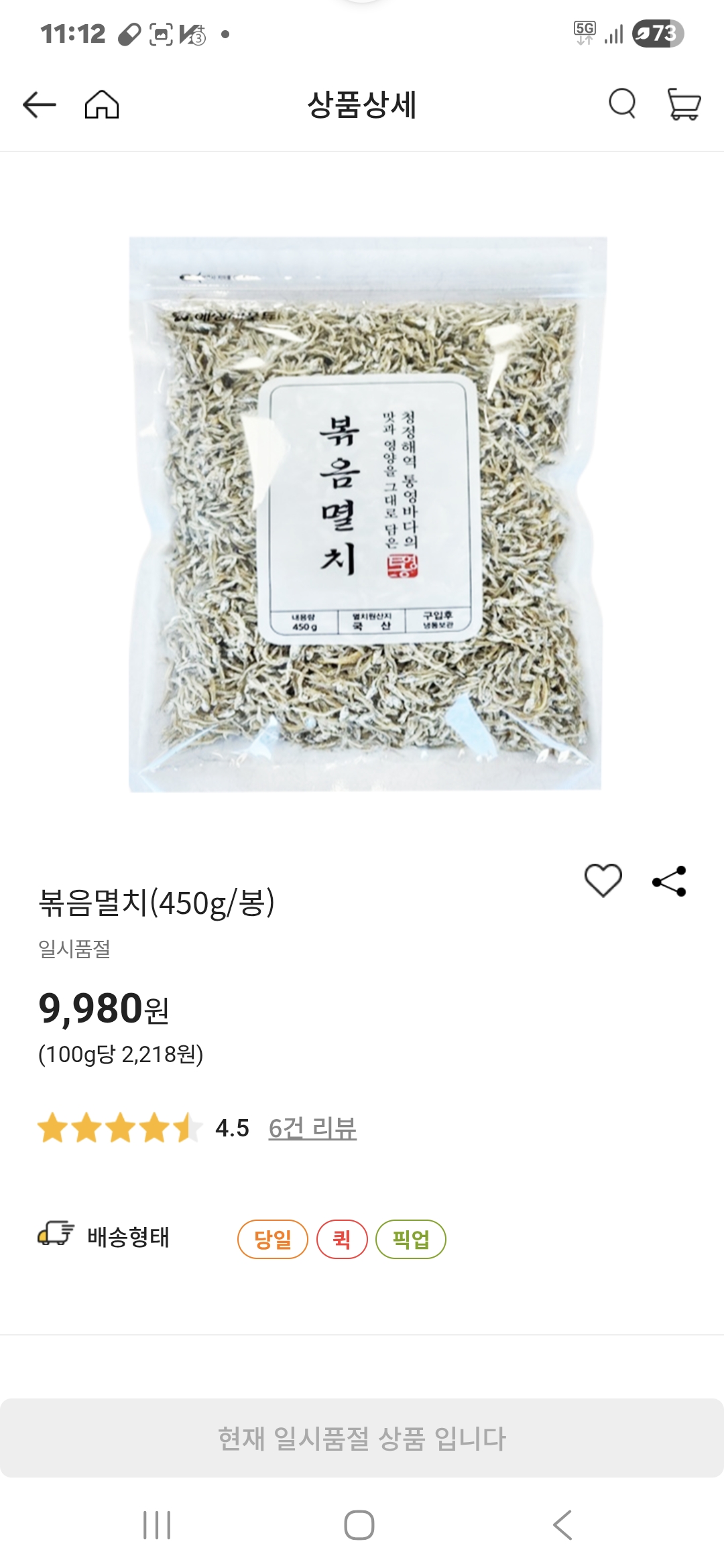The image size is (724, 1568).
Task: Return to the home screen via house icon
Action: click(x=101, y=105)
